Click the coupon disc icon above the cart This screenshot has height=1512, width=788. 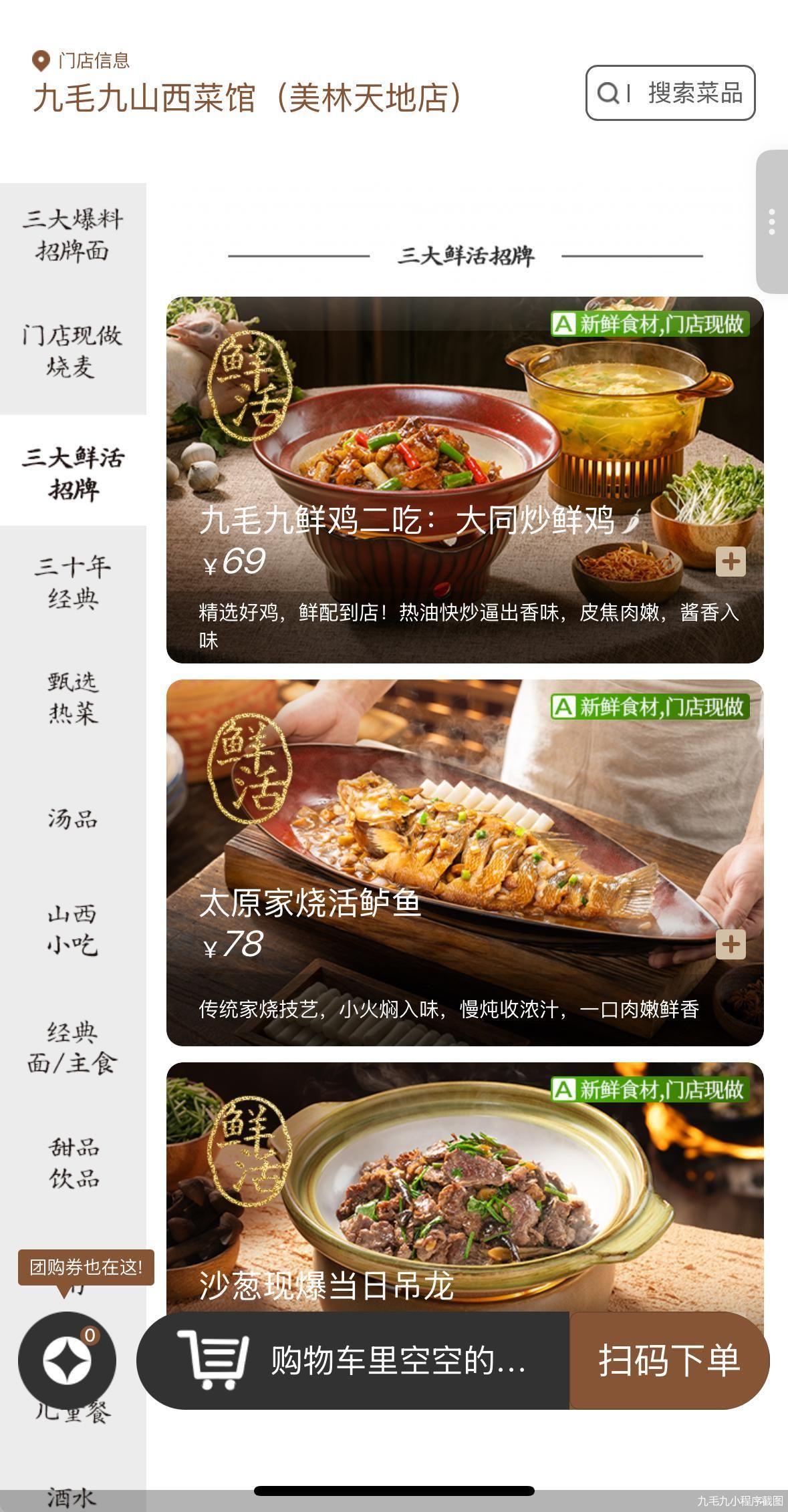point(65,1358)
